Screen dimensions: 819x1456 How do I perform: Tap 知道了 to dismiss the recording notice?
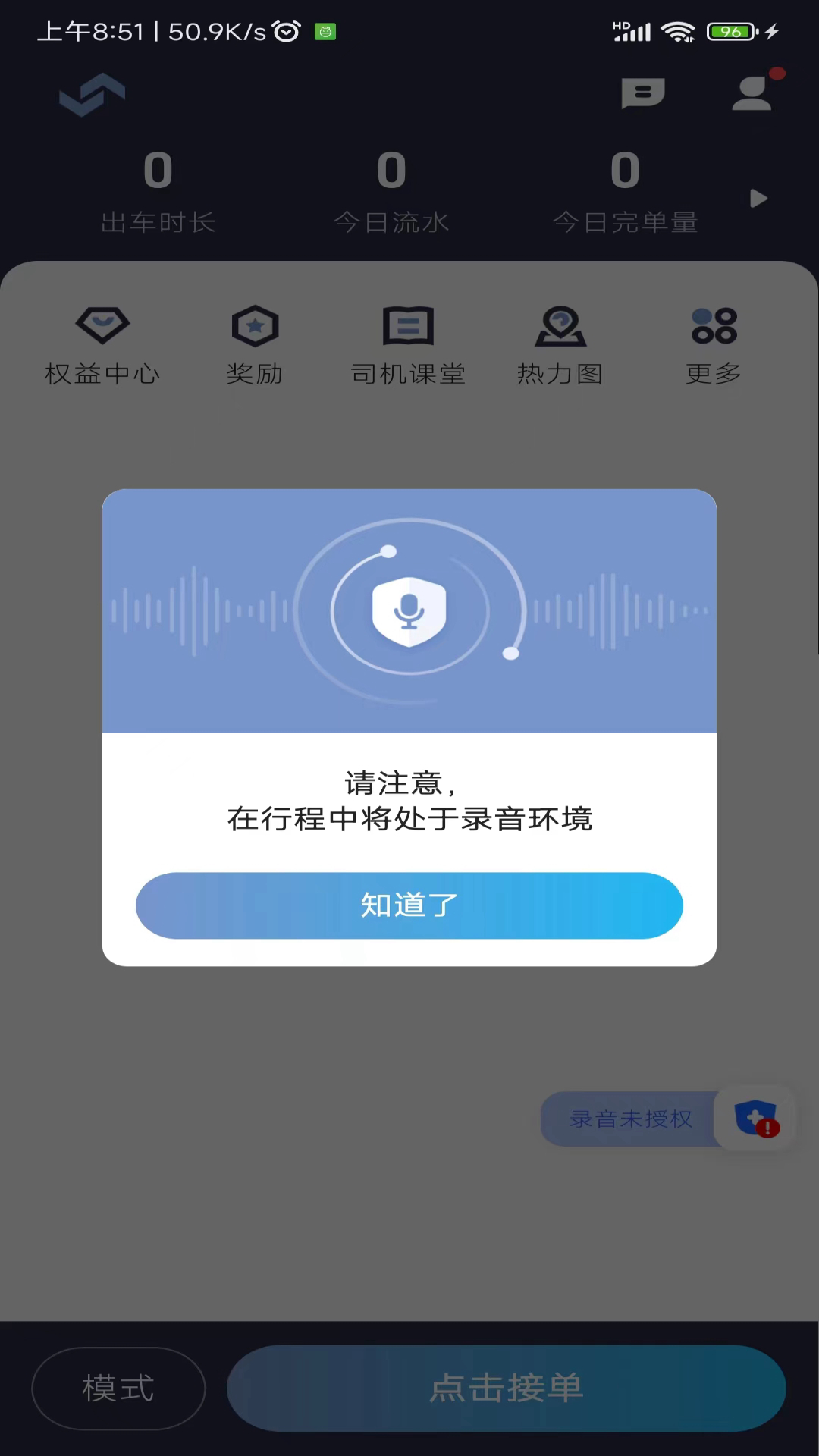tap(409, 905)
